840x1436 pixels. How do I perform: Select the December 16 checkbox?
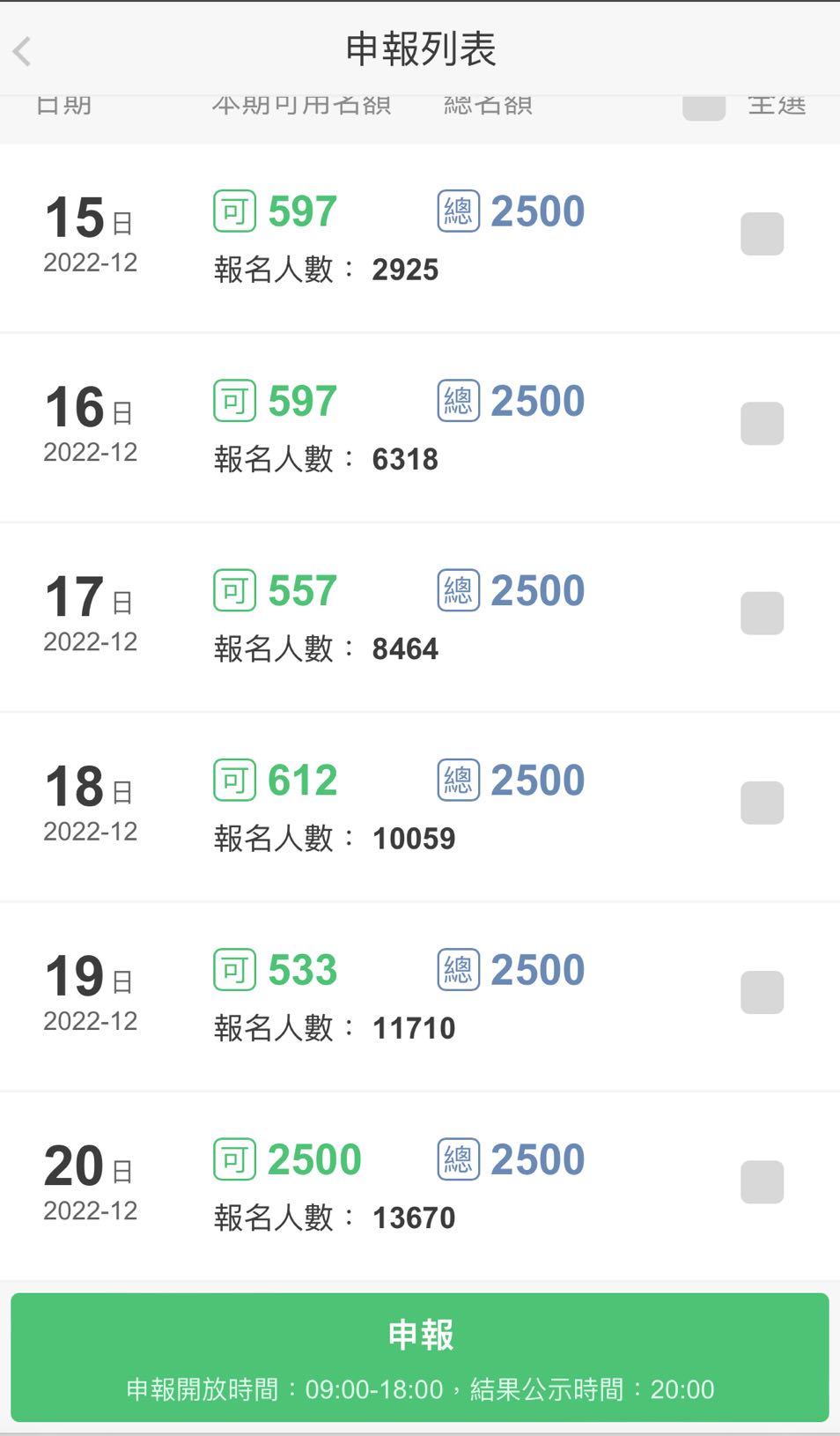[761, 423]
